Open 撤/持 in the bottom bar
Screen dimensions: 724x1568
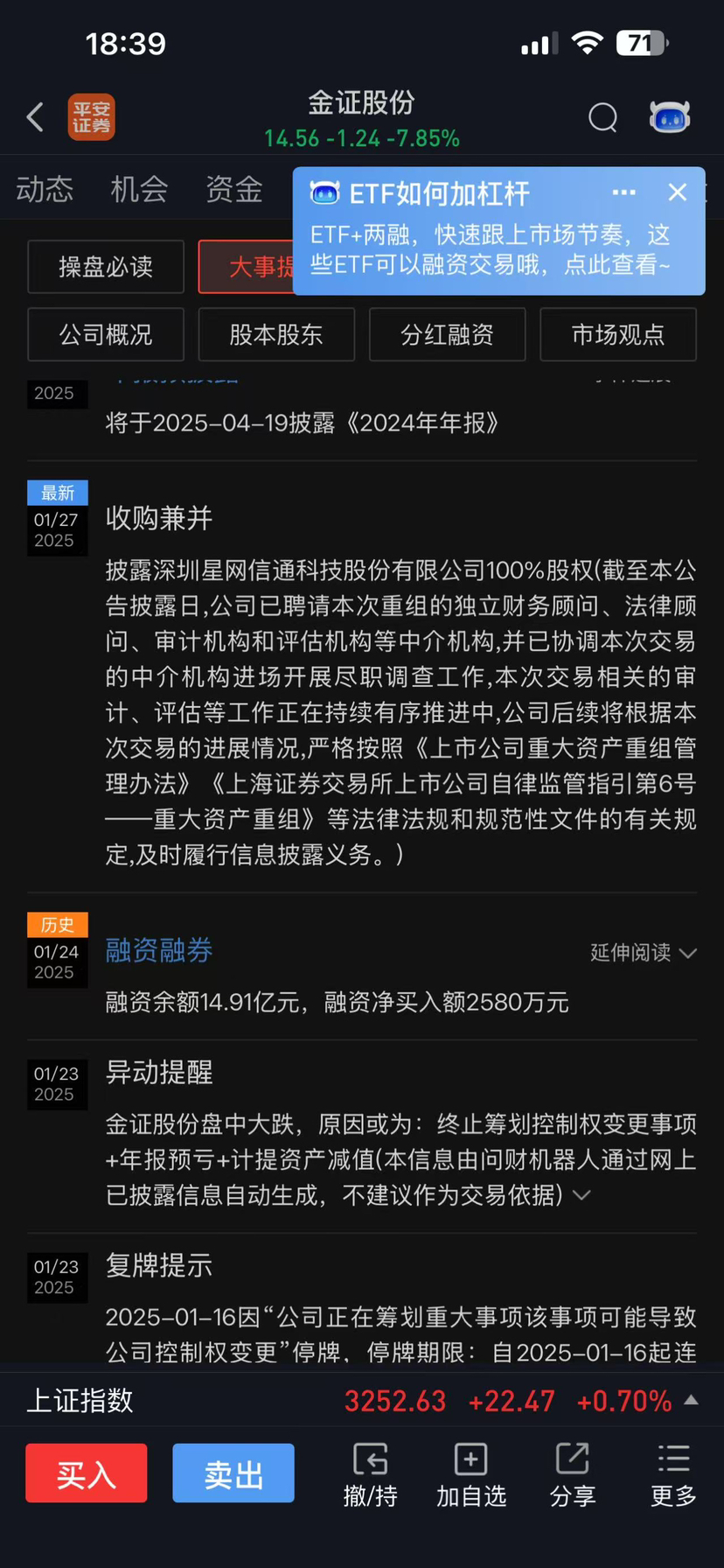[371, 1475]
